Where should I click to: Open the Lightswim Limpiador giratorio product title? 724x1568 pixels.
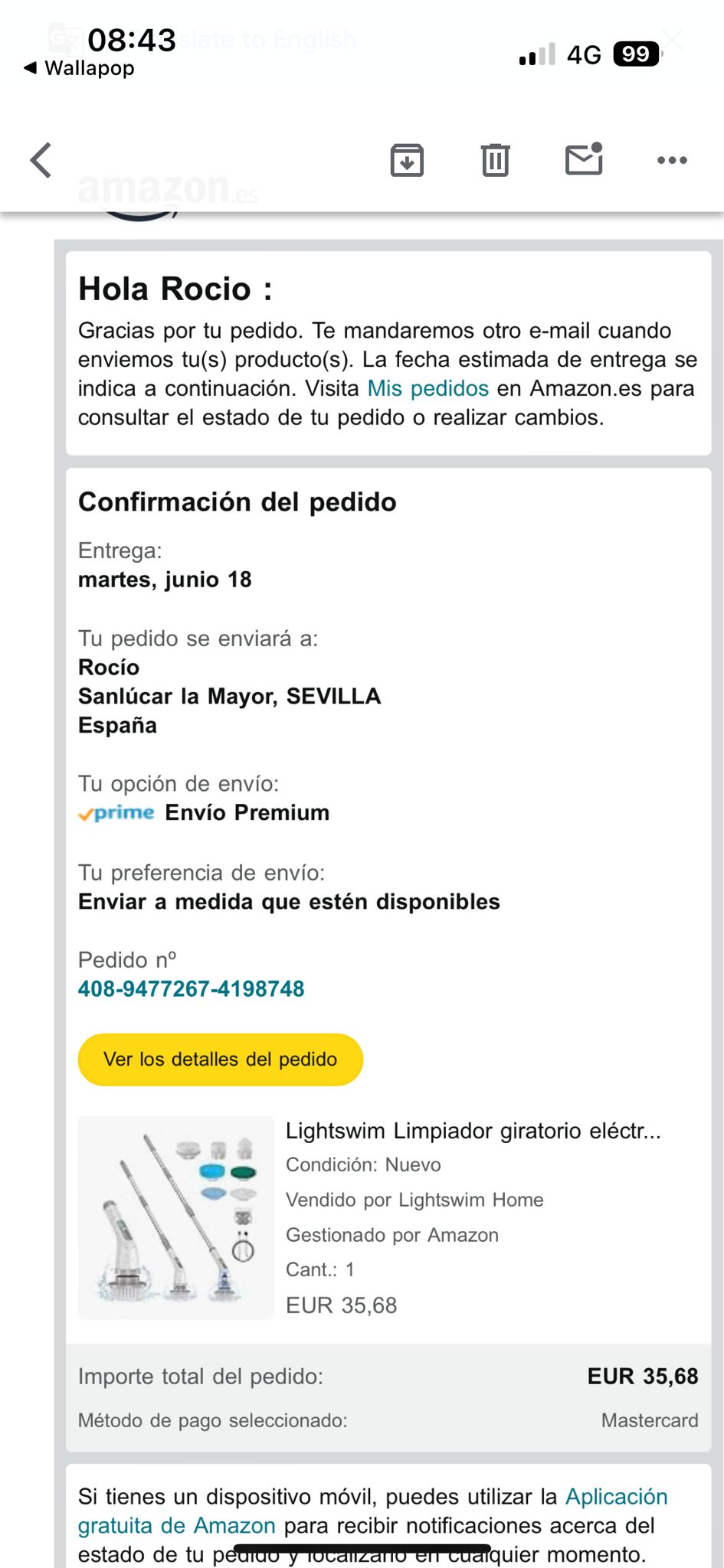[x=473, y=1131]
